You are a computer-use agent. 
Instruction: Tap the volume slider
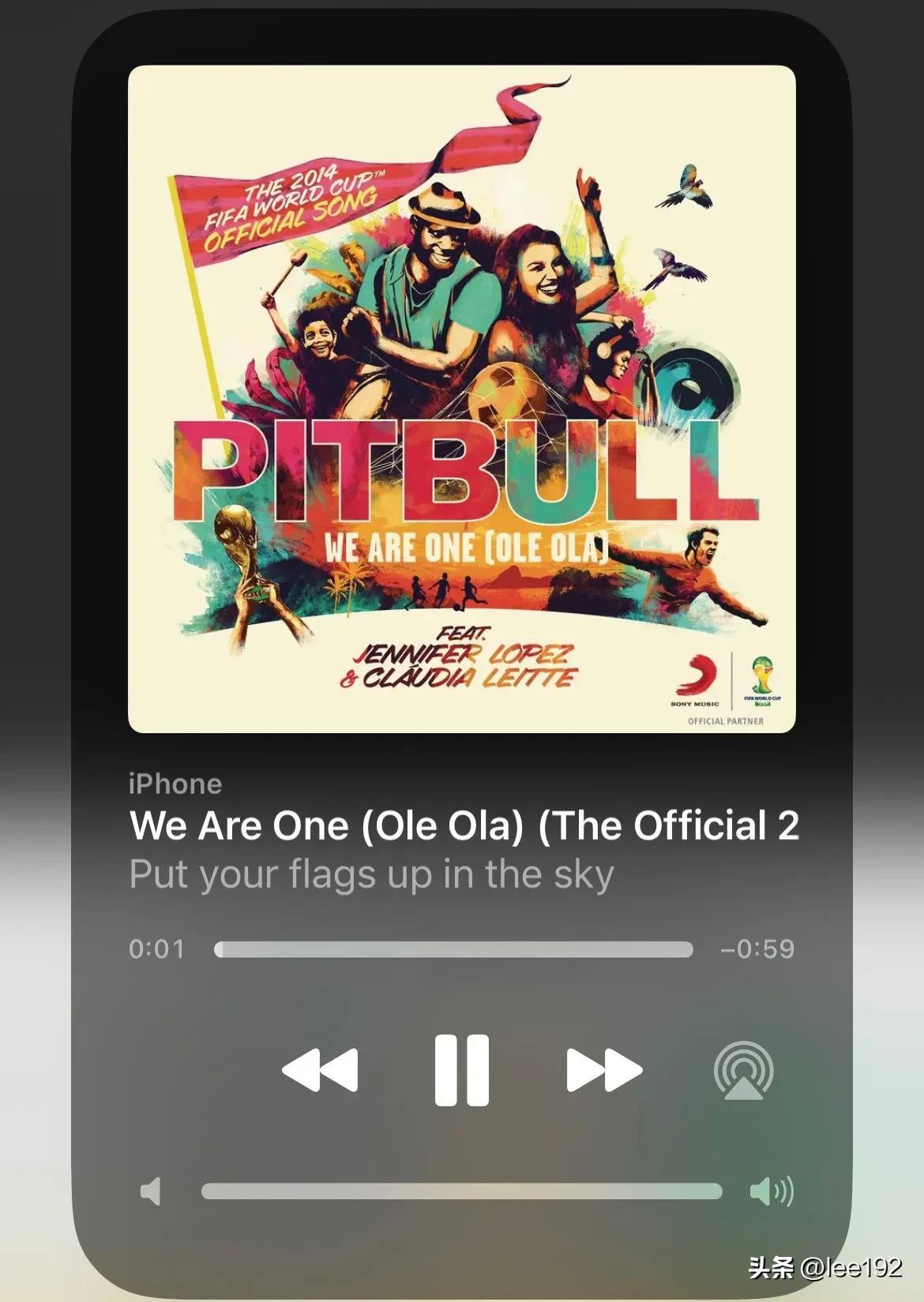click(x=461, y=1191)
